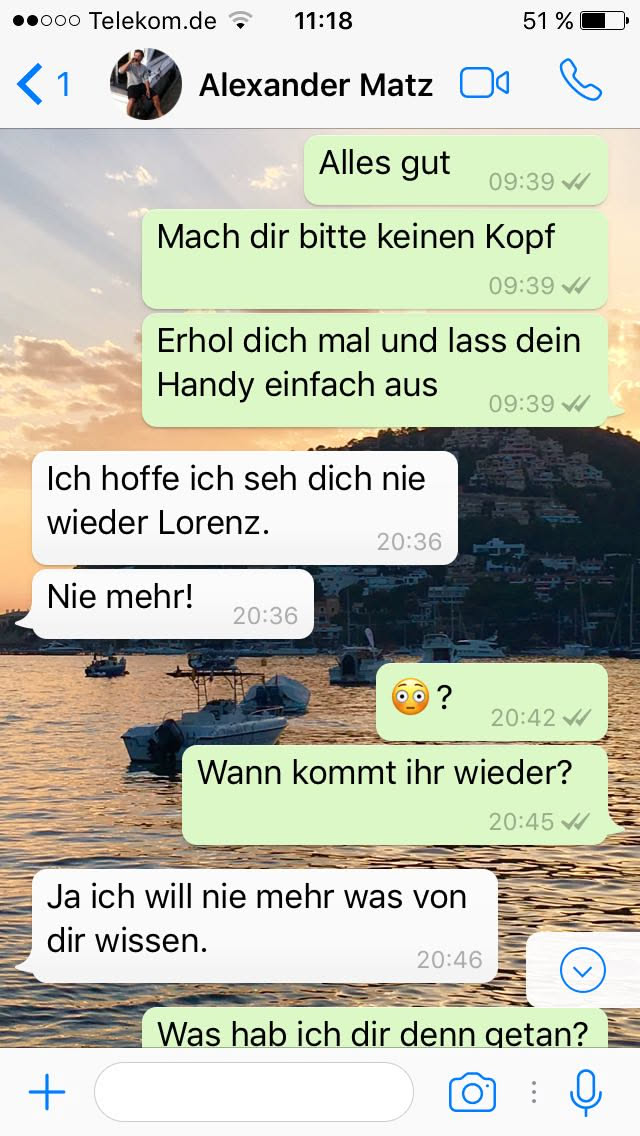
Task: Go back to the chat list
Action: point(40,84)
